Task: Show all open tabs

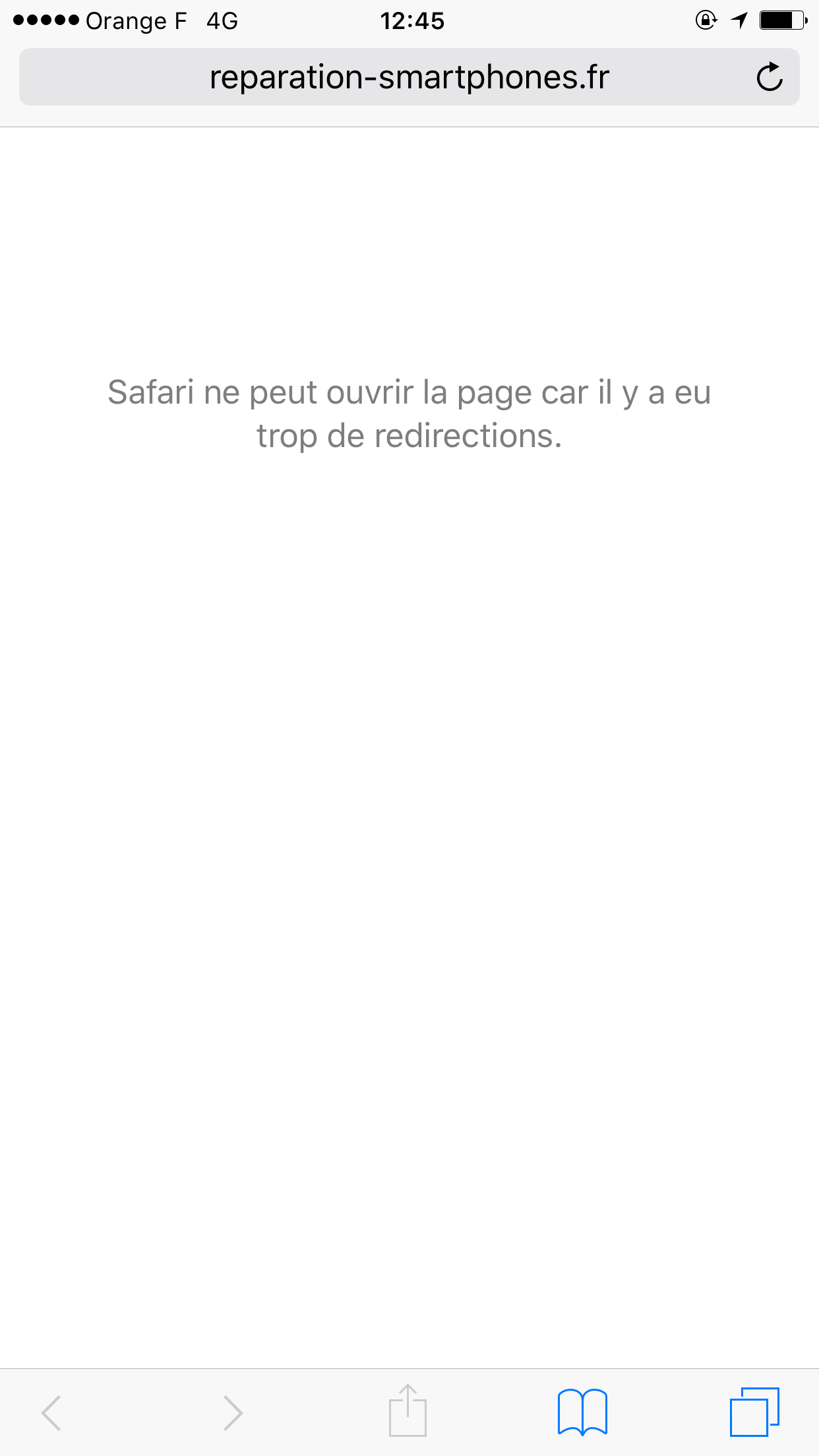Action: [x=754, y=1412]
